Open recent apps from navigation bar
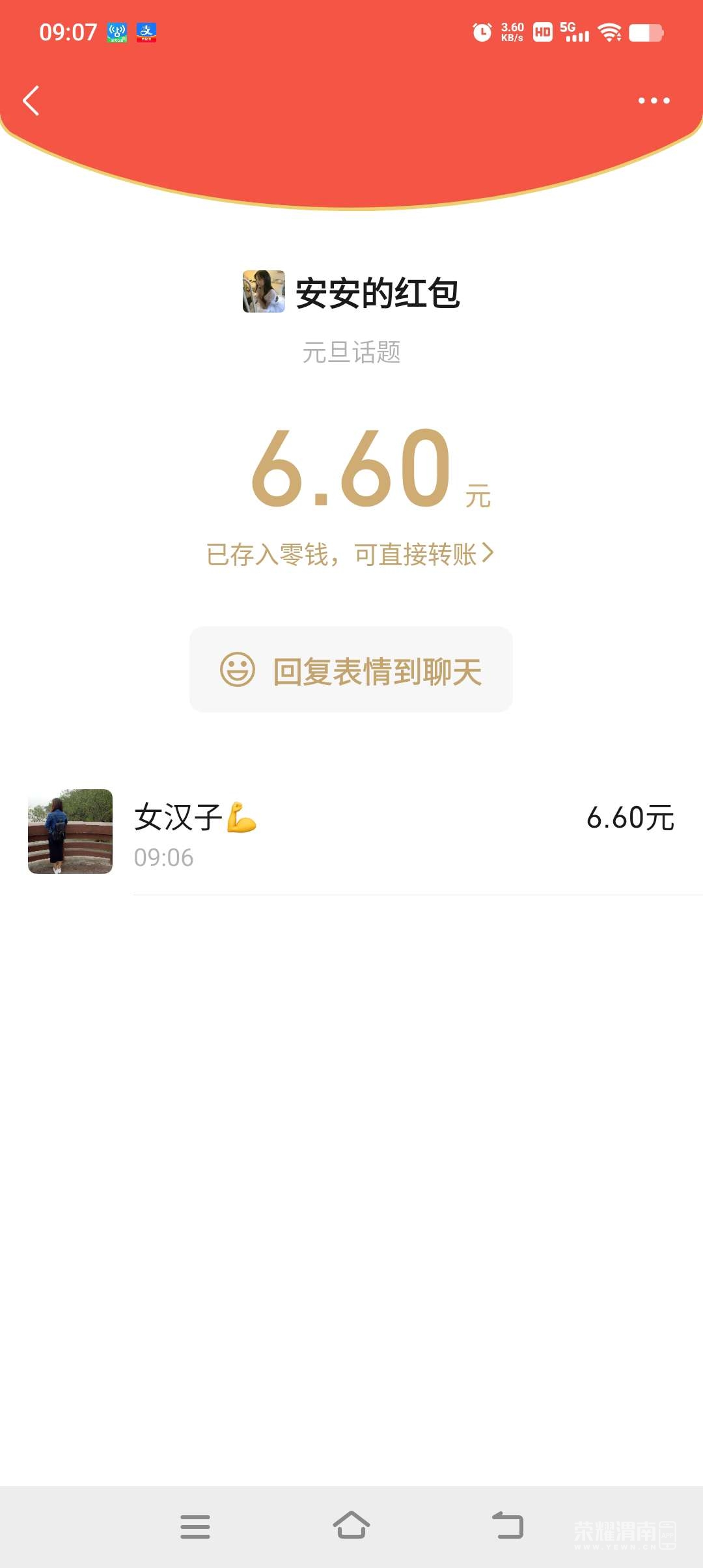Image resolution: width=703 pixels, height=1568 pixels. [x=195, y=1526]
